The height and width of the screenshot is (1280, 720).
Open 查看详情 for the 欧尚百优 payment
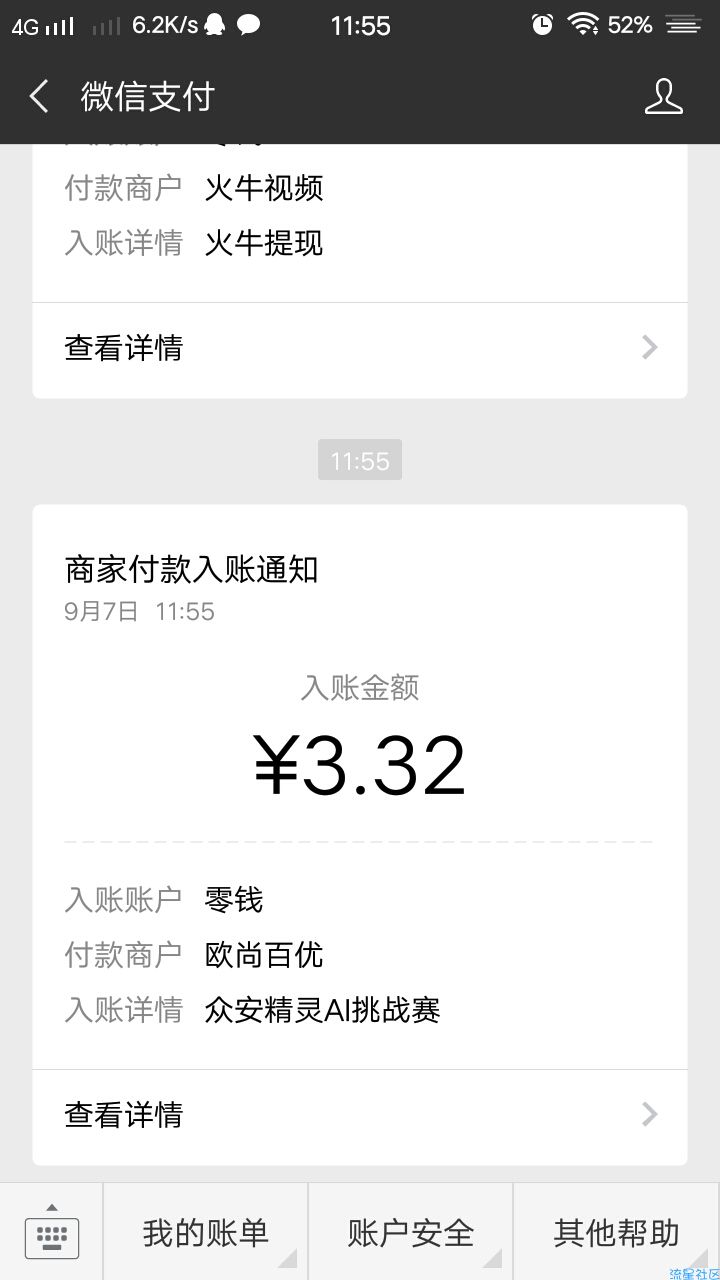point(360,1114)
